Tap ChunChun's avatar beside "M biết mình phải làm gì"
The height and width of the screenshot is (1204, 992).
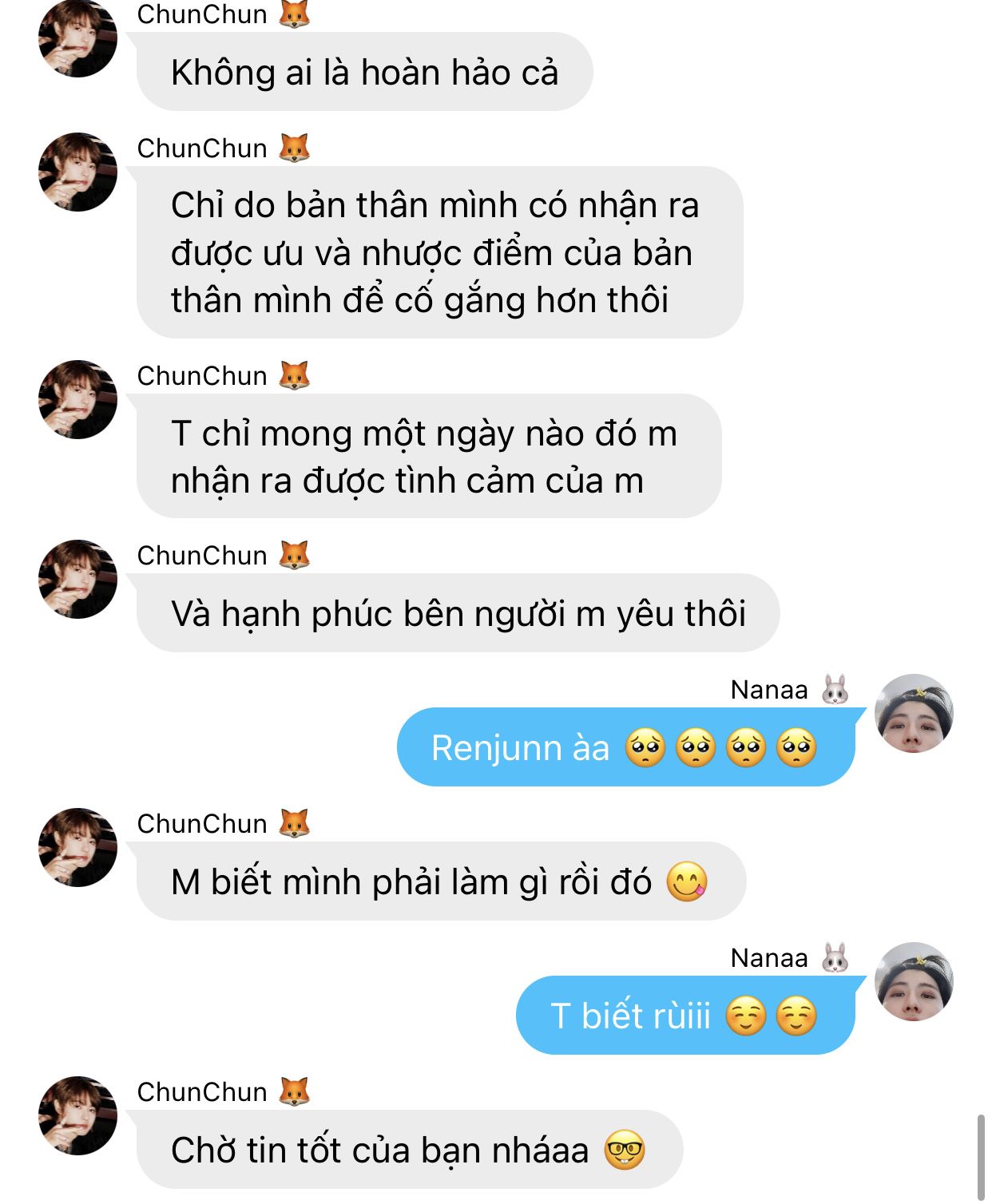click(77, 847)
